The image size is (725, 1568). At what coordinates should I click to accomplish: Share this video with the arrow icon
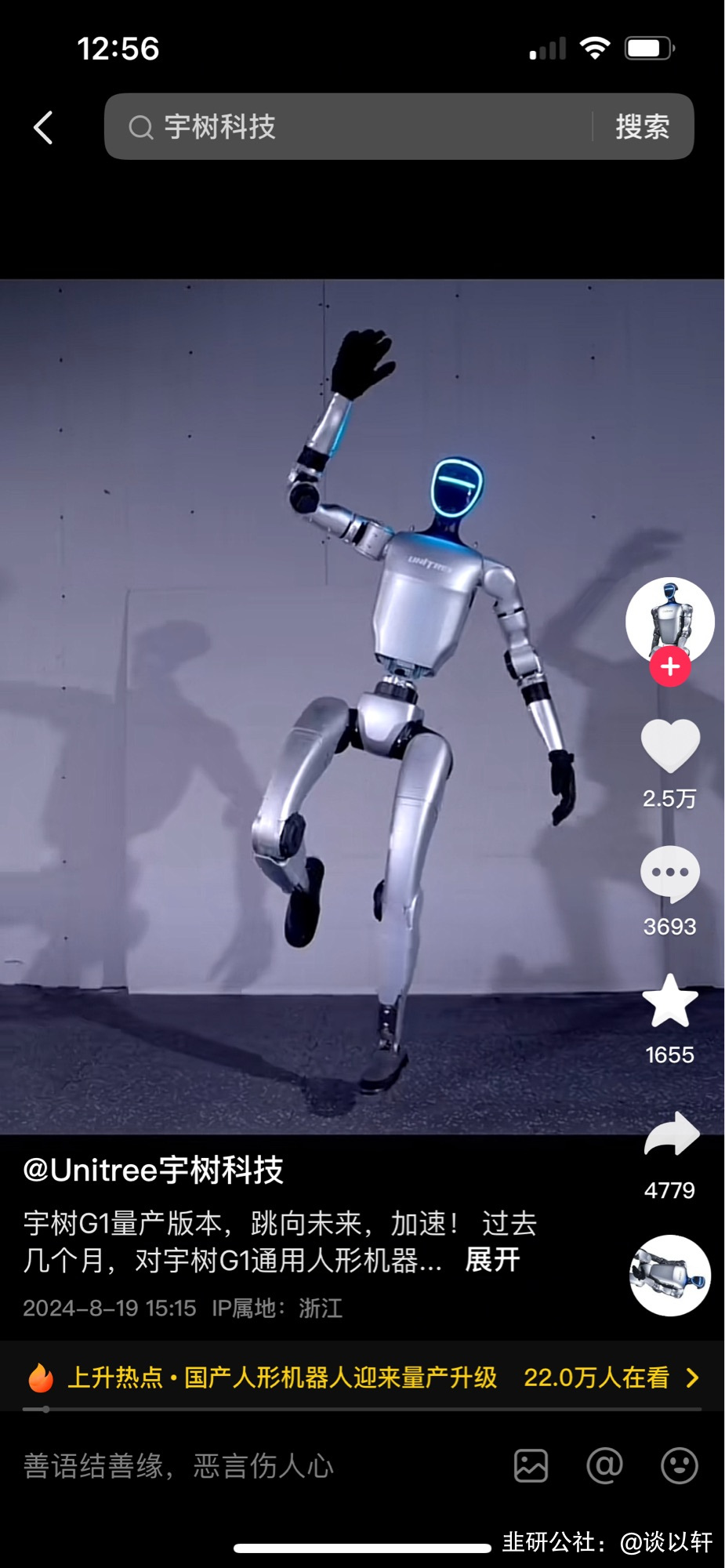point(671,1135)
